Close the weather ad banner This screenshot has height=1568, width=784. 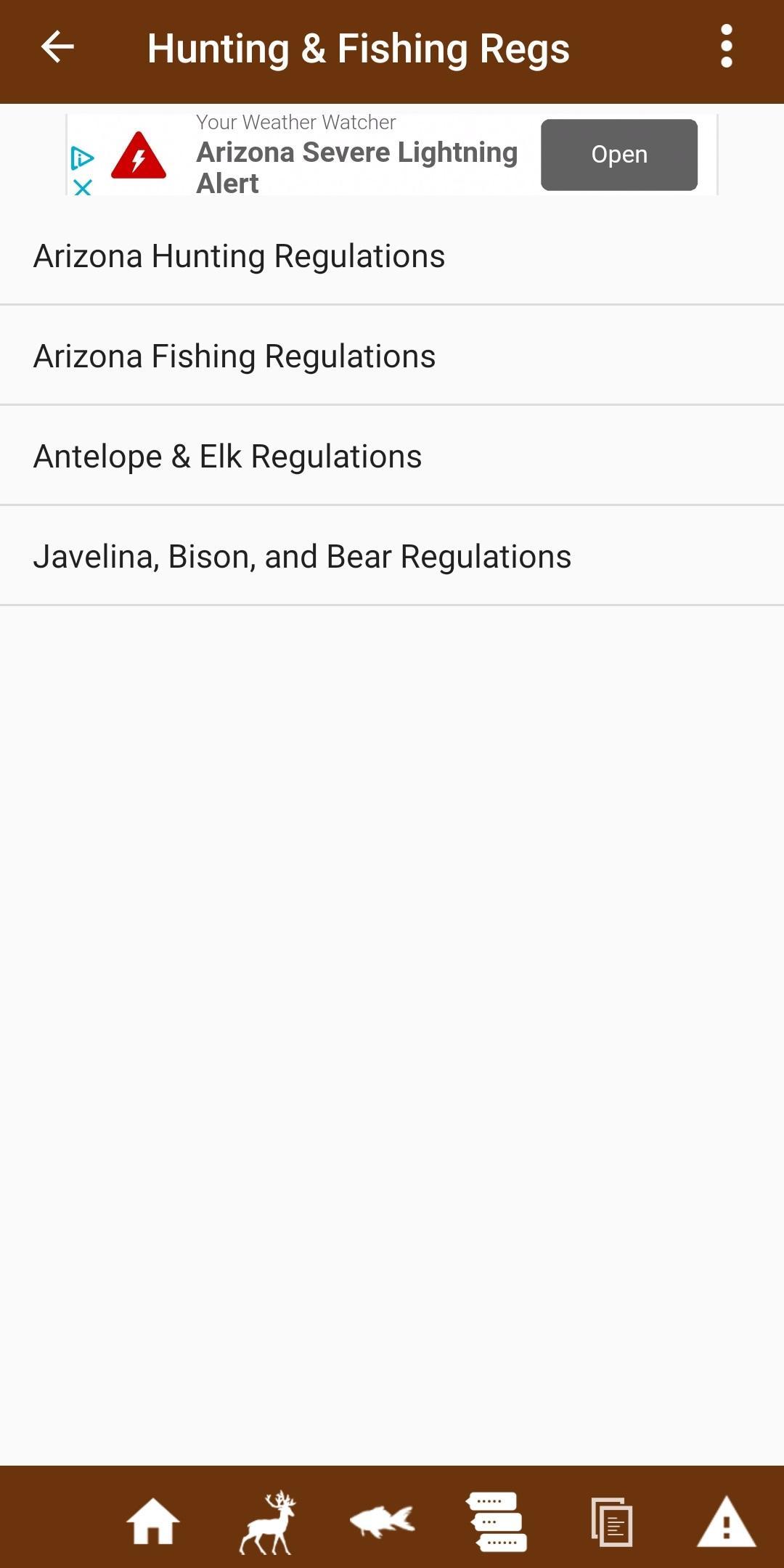(x=83, y=187)
